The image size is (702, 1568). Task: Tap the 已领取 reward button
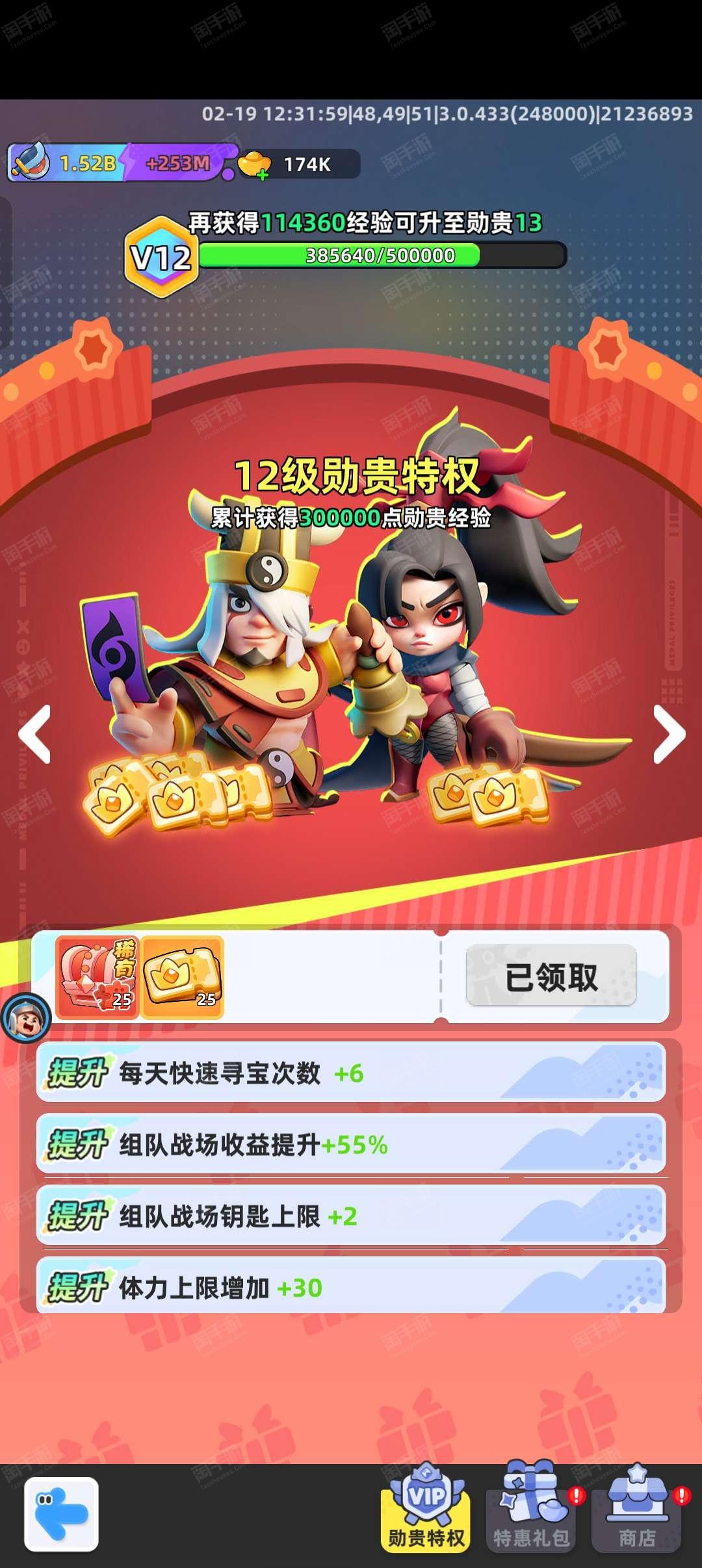(x=551, y=976)
